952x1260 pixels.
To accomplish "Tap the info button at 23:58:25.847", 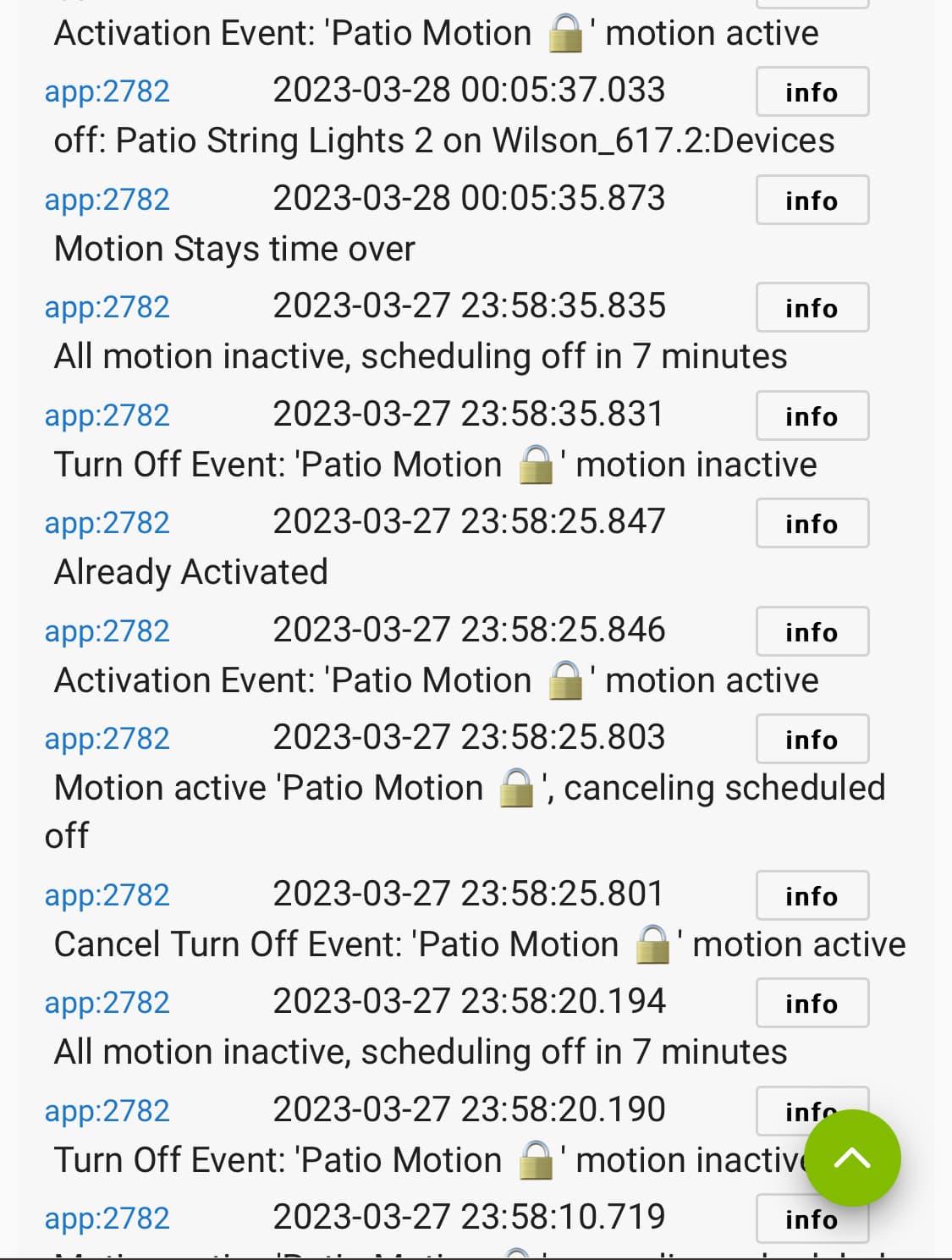I will 812,523.
